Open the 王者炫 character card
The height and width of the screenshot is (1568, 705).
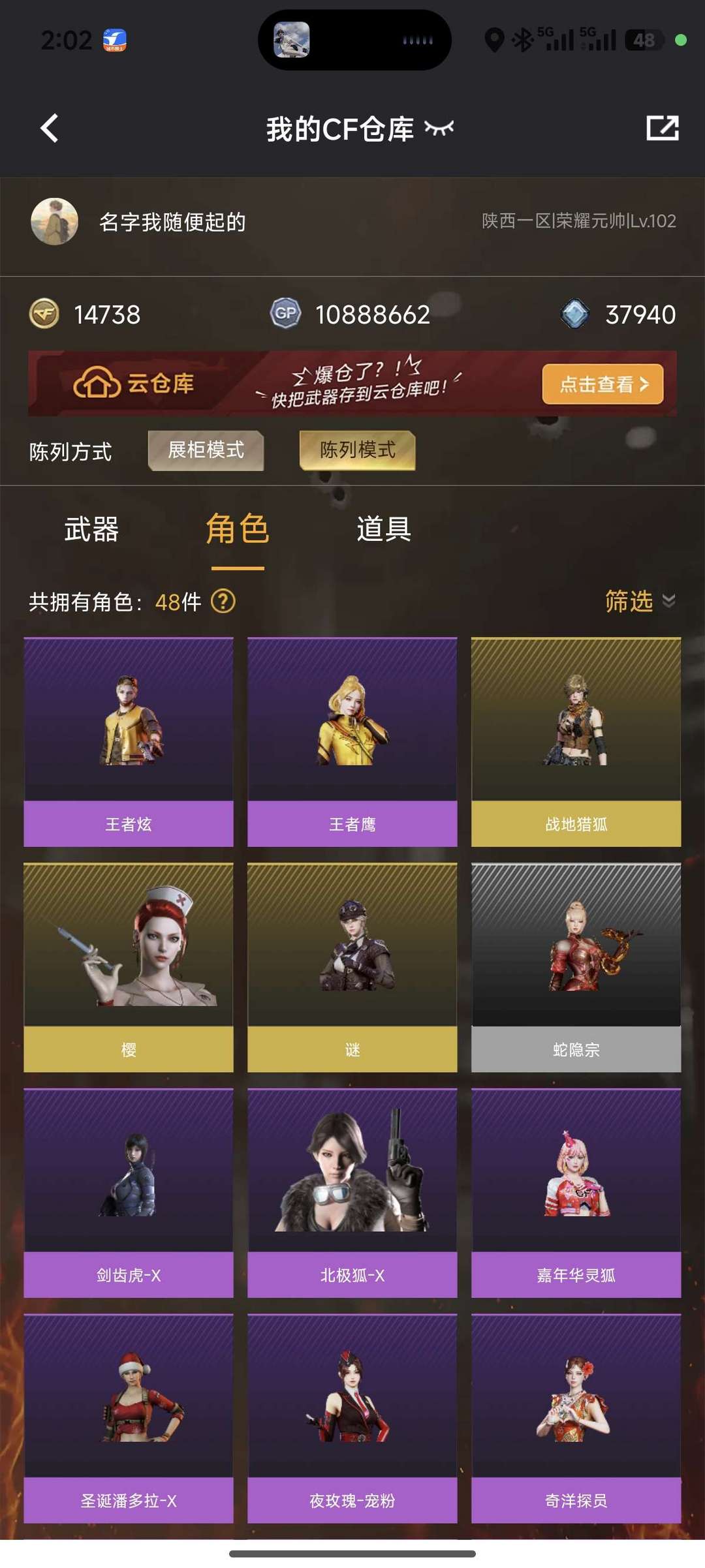[x=129, y=742]
